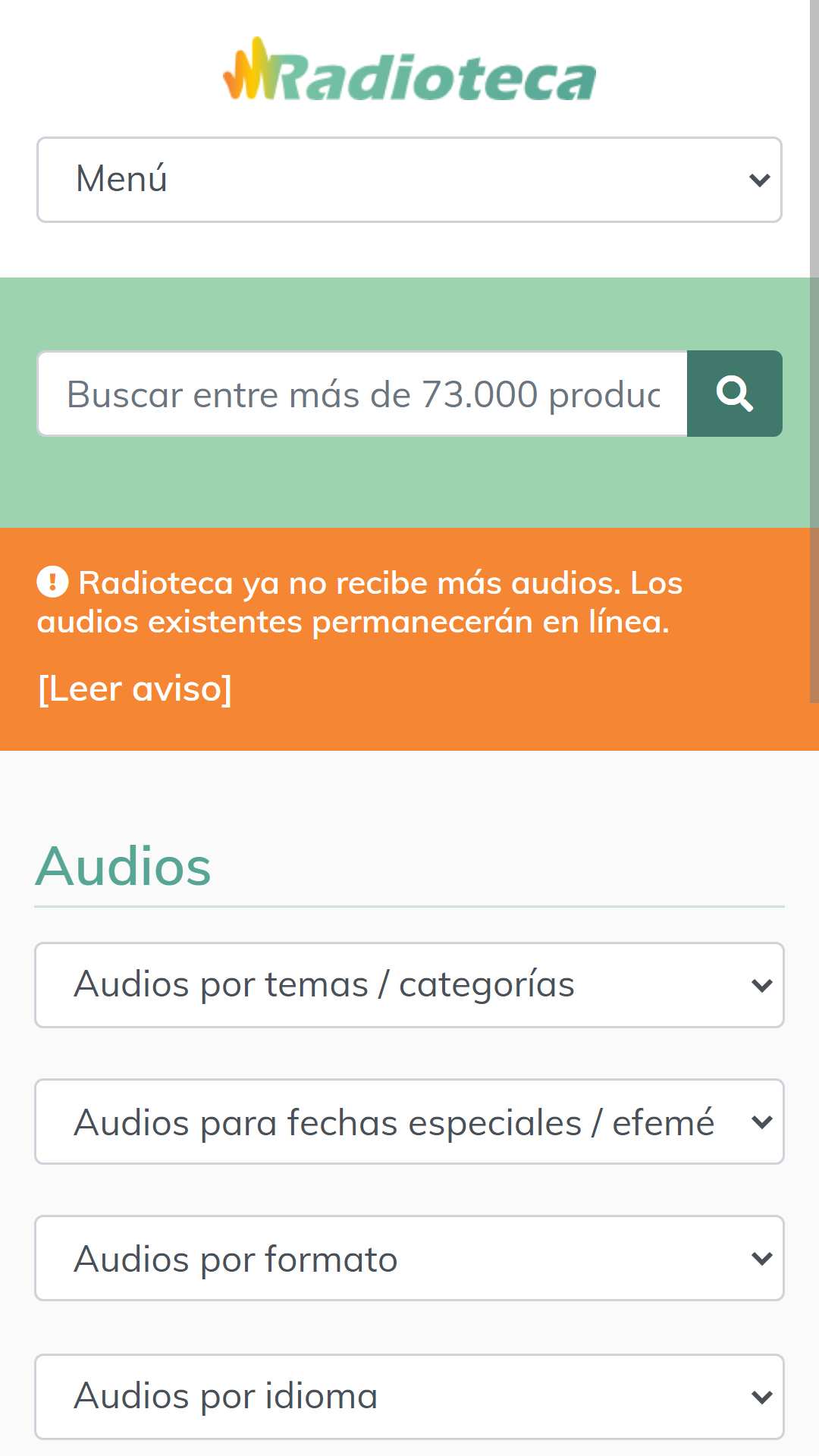Open the Menú dropdown

click(x=409, y=180)
